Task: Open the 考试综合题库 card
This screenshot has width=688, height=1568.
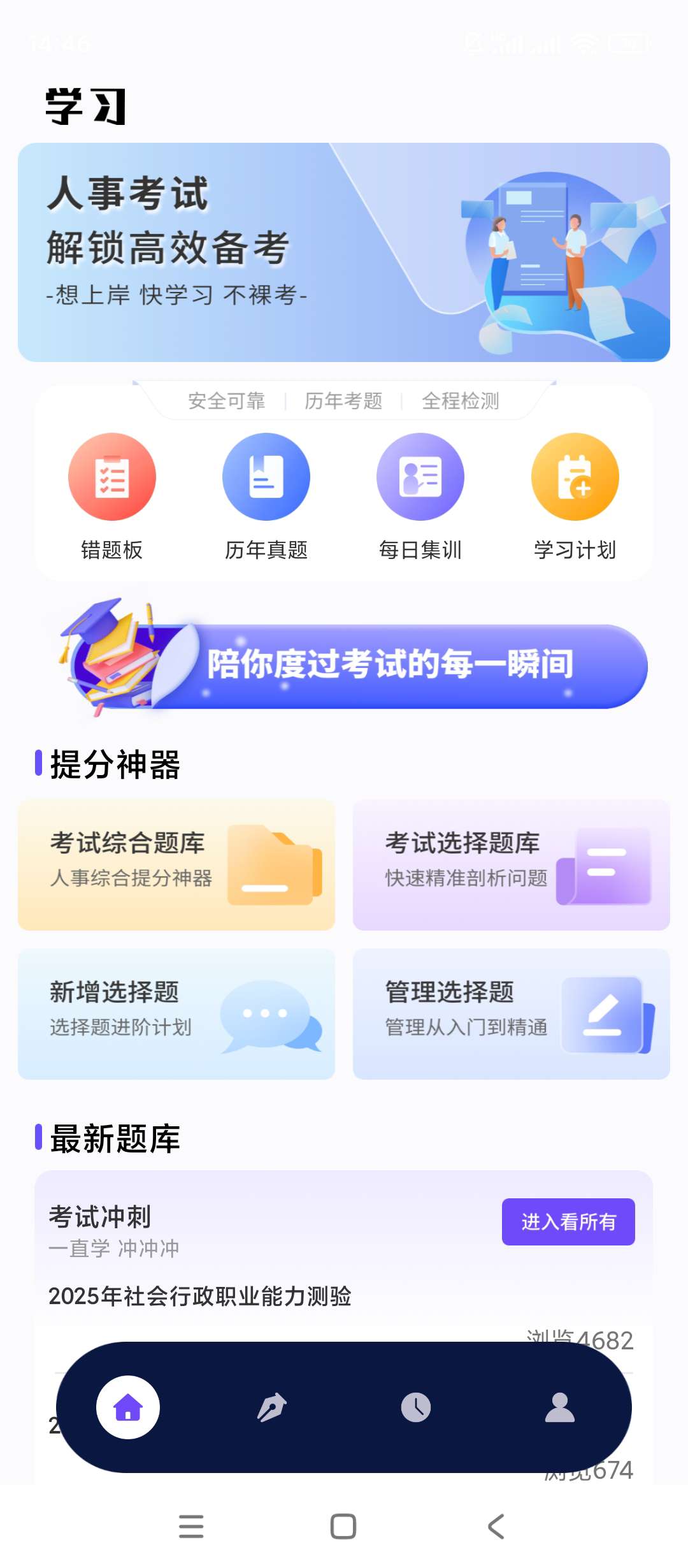Action: click(176, 864)
